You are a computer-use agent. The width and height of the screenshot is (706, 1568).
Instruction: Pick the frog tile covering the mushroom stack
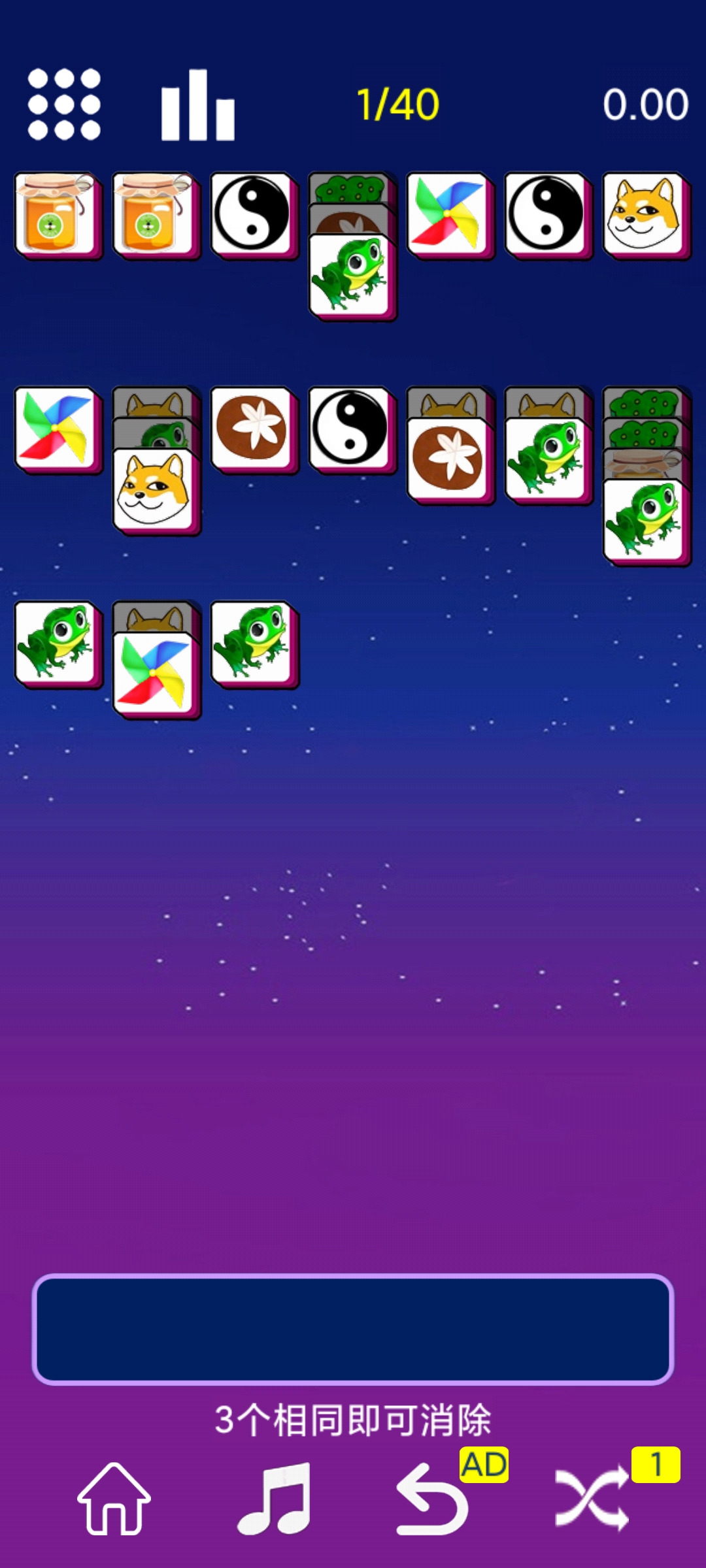[x=350, y=276]
